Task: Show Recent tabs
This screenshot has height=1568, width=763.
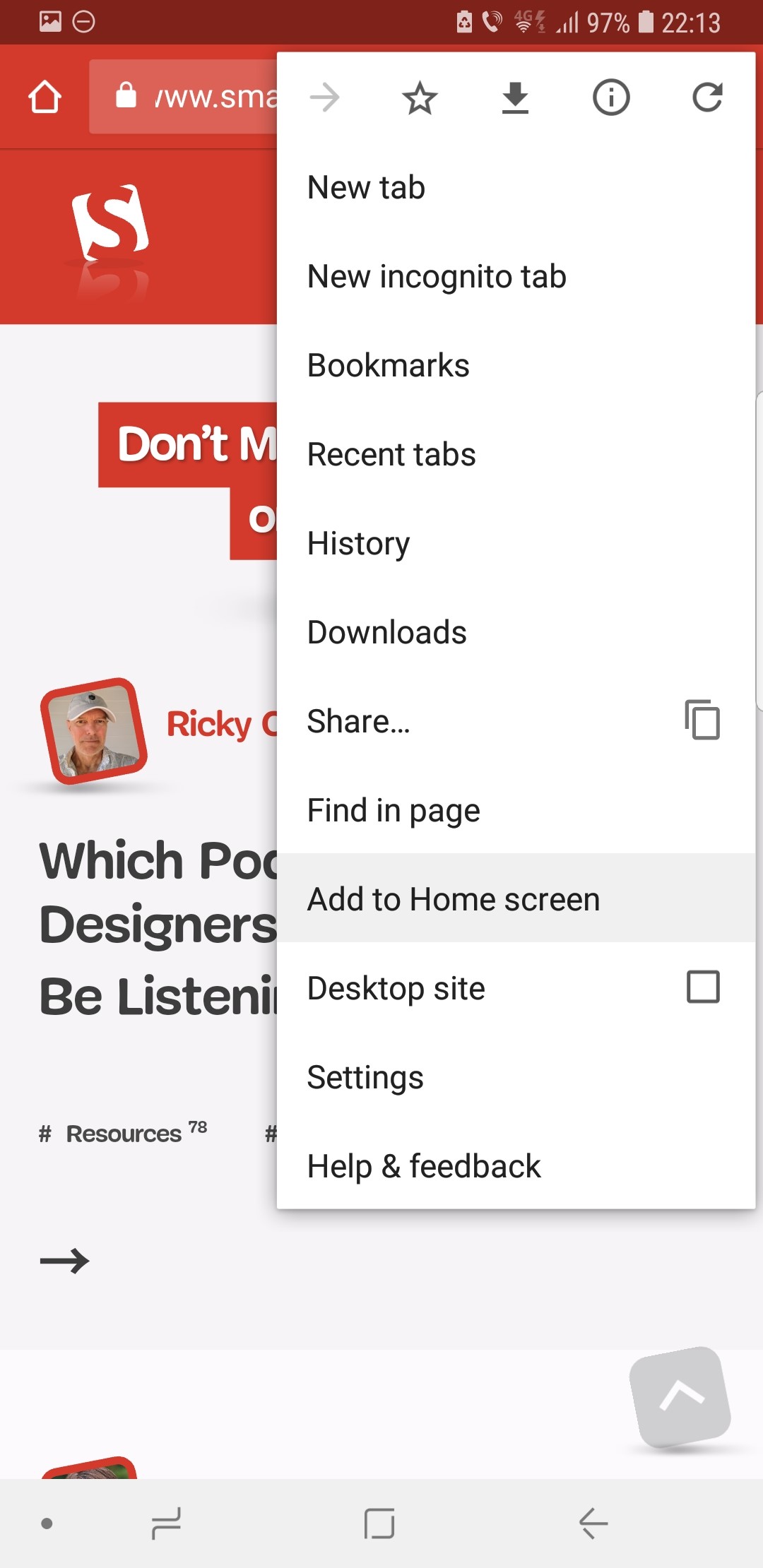Action: (391, 455)
